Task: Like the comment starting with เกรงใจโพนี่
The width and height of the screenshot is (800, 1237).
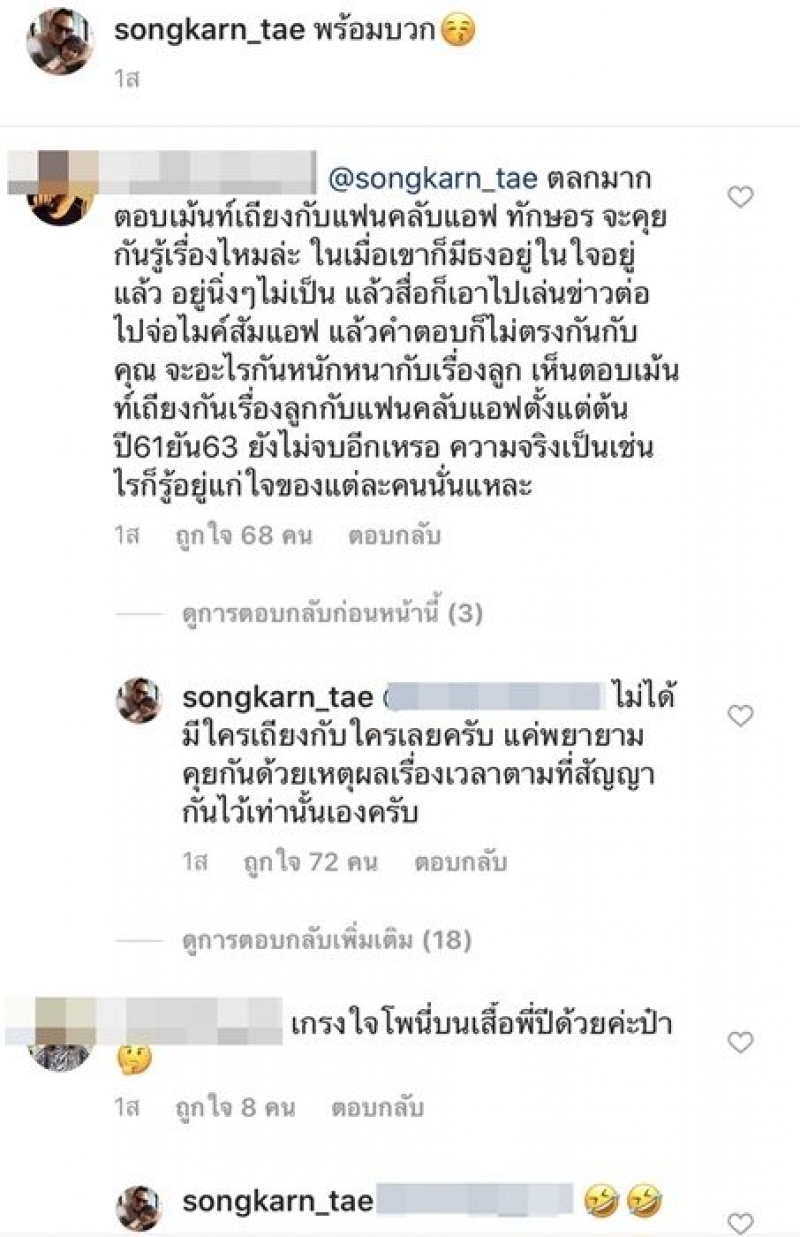Action: pyautogui.click(x=740, y=1043)
